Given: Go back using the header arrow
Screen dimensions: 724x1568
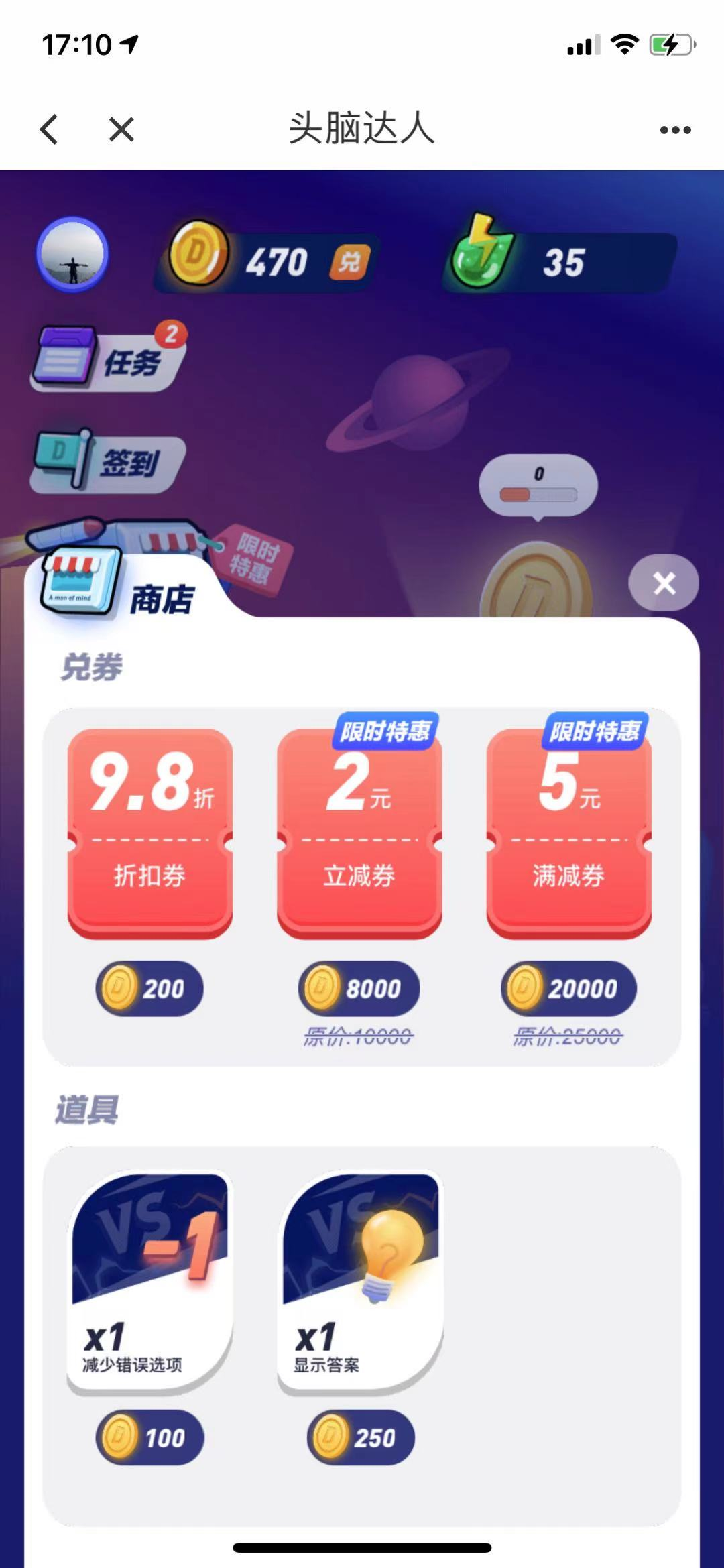Looking at the screenshot, I should 50,129.
